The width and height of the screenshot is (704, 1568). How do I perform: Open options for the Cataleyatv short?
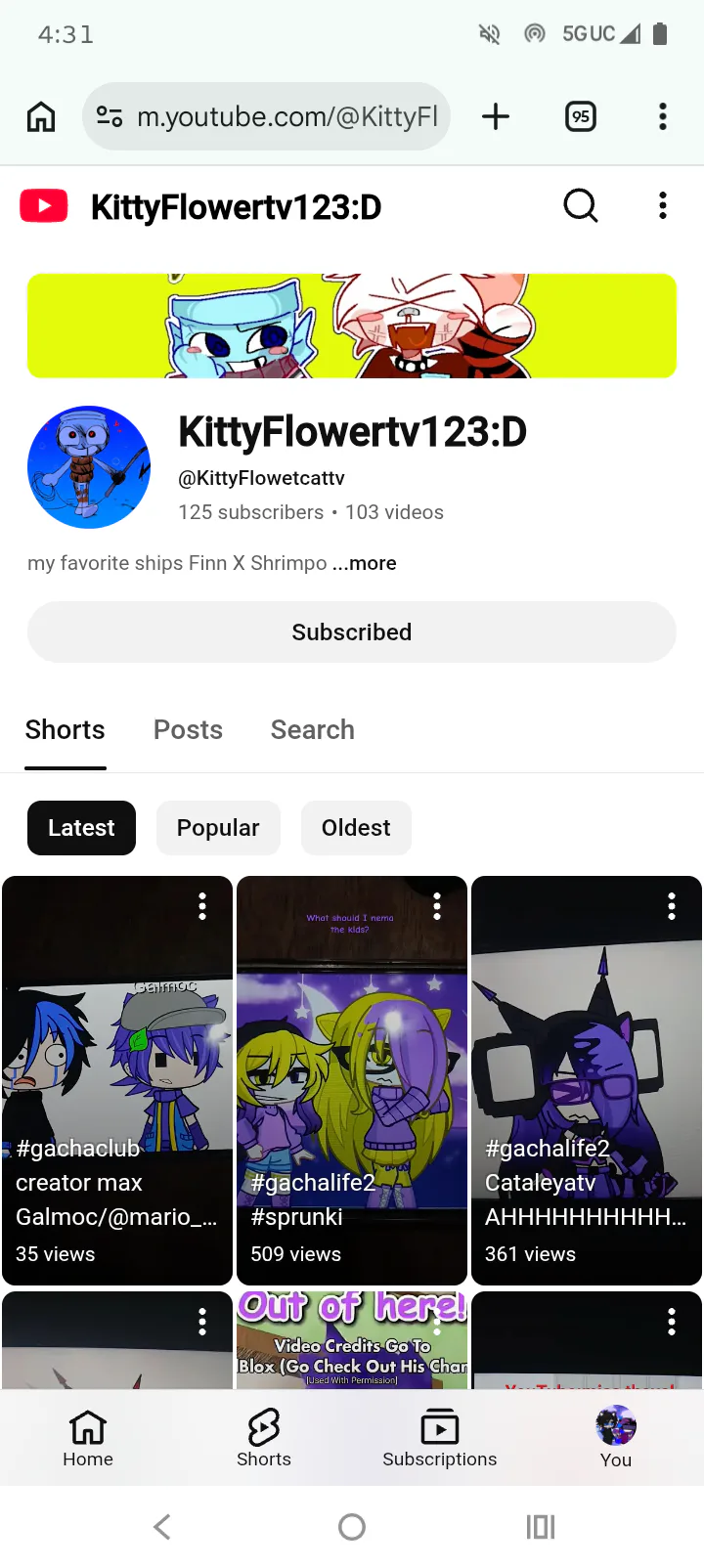(672, 907)
